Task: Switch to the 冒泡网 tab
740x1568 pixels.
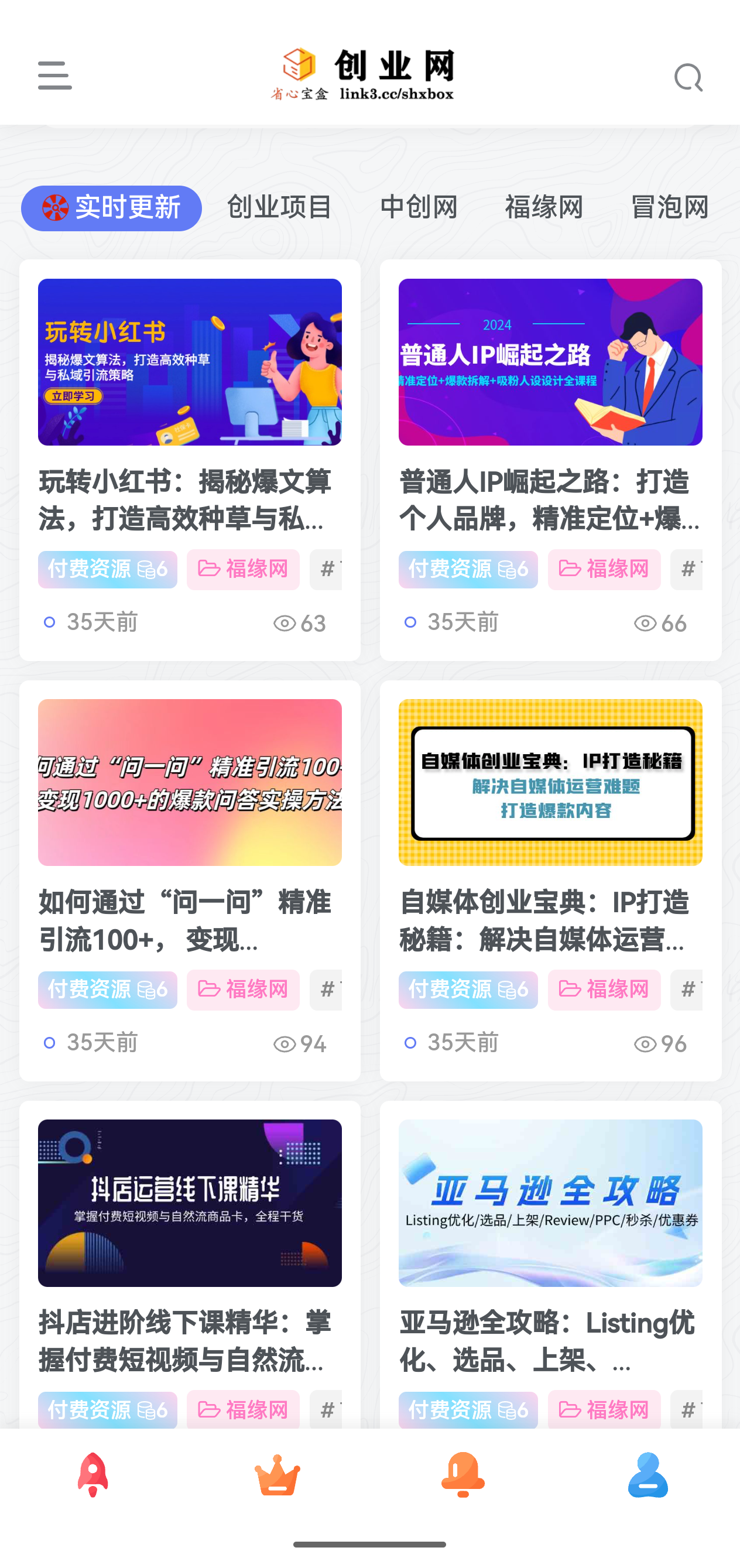Action: (669, 208)
